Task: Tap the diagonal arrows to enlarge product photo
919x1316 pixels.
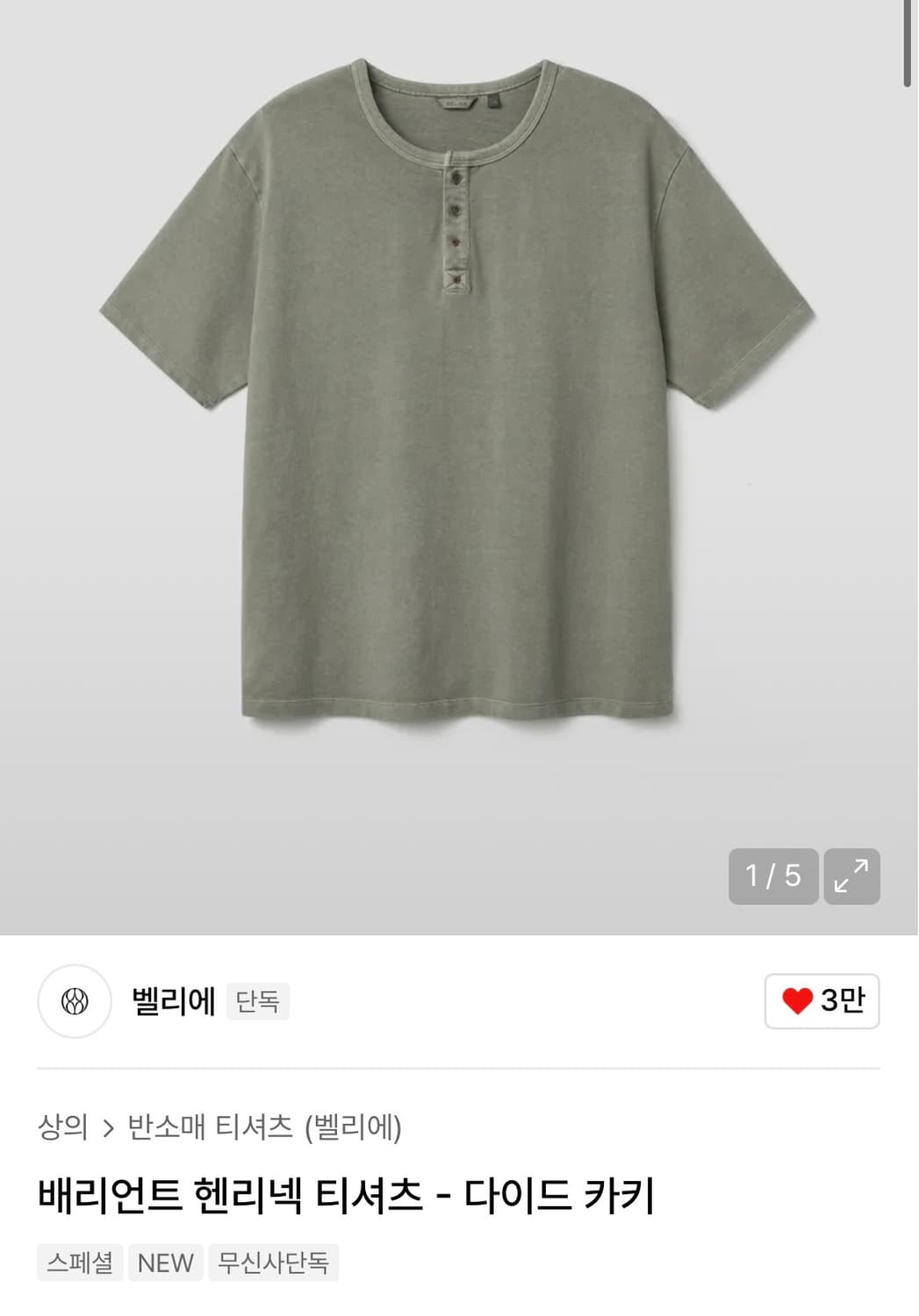Action: (x=852, y=875)
